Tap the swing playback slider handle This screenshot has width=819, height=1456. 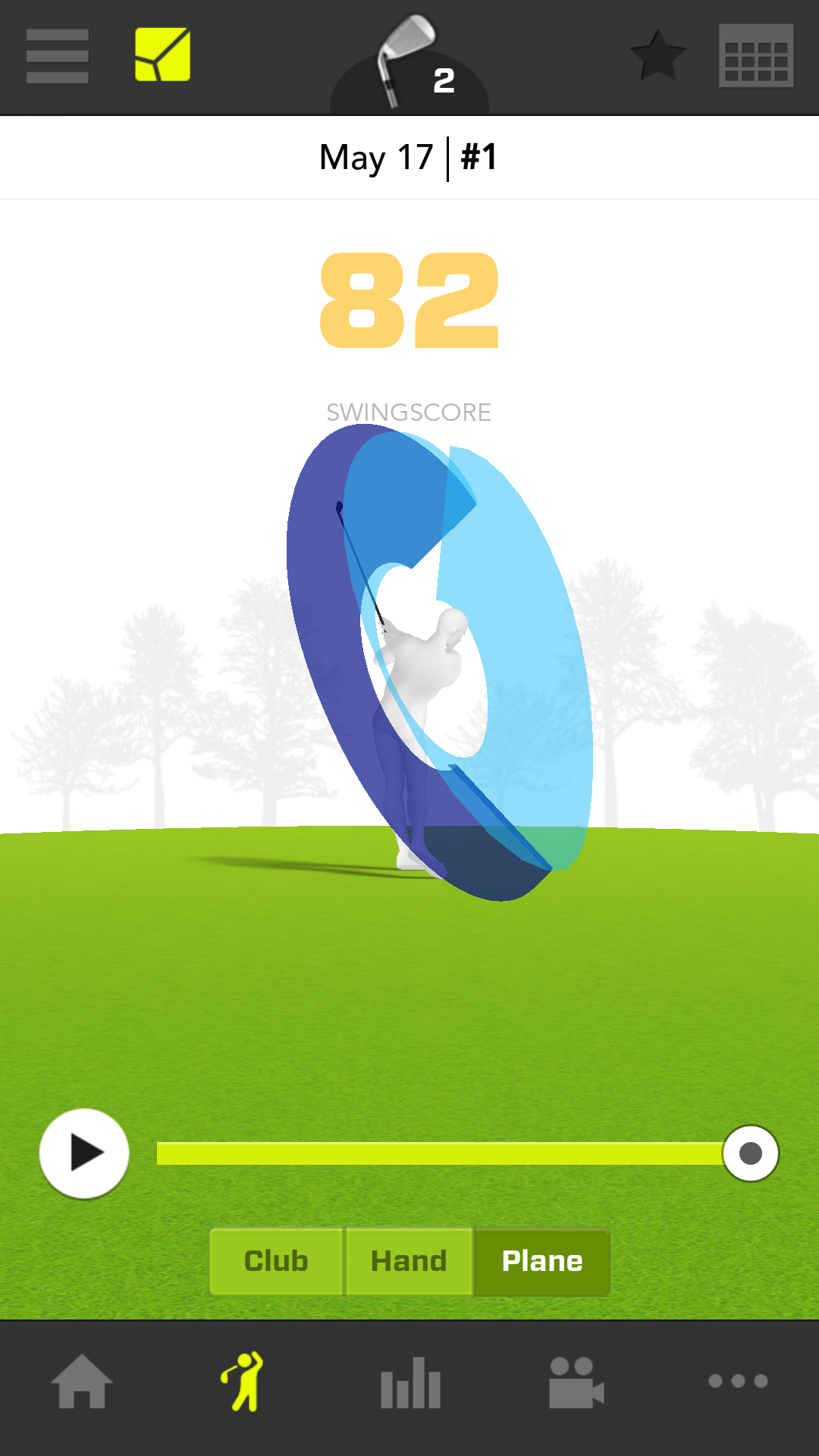(x=750, y=1153)
